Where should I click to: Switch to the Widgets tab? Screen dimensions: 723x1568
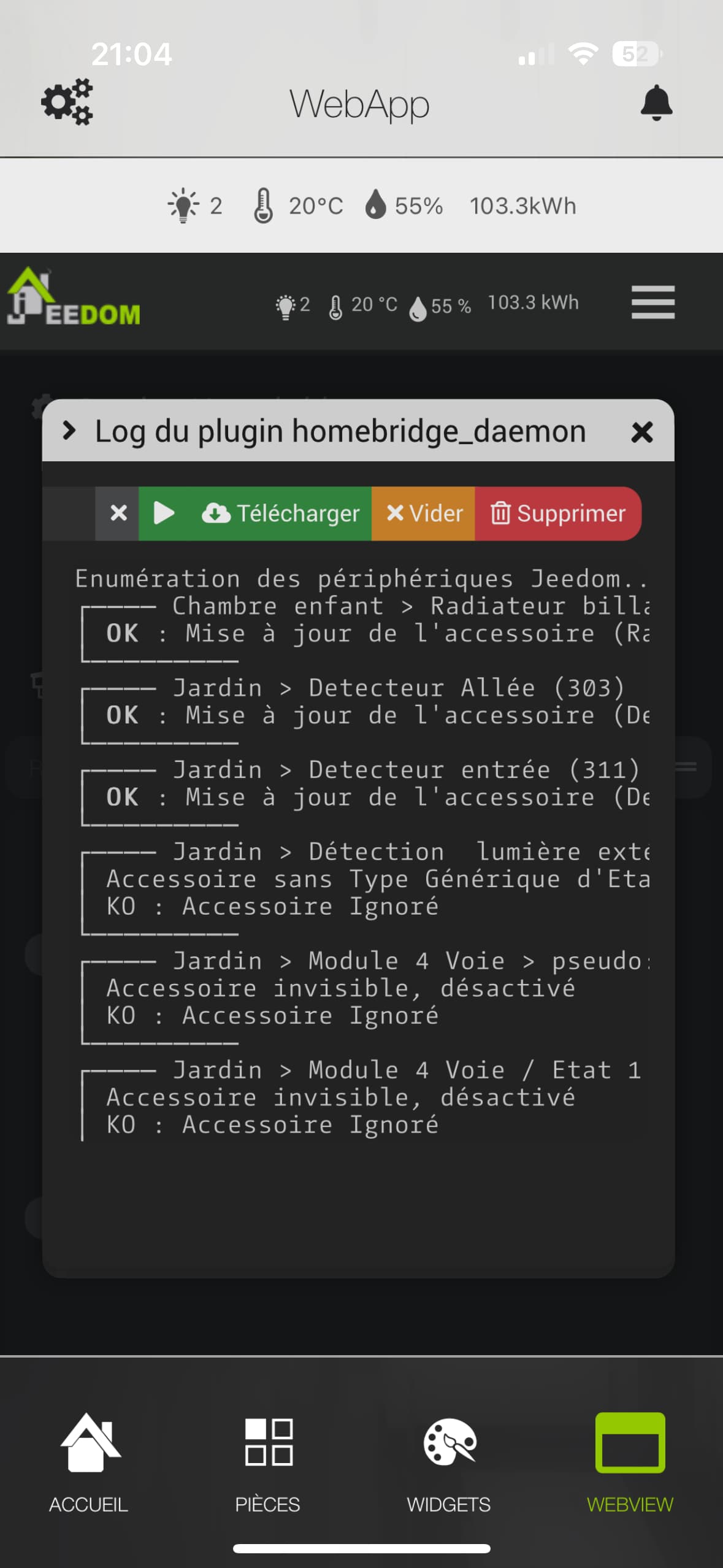pos(449,1462)
